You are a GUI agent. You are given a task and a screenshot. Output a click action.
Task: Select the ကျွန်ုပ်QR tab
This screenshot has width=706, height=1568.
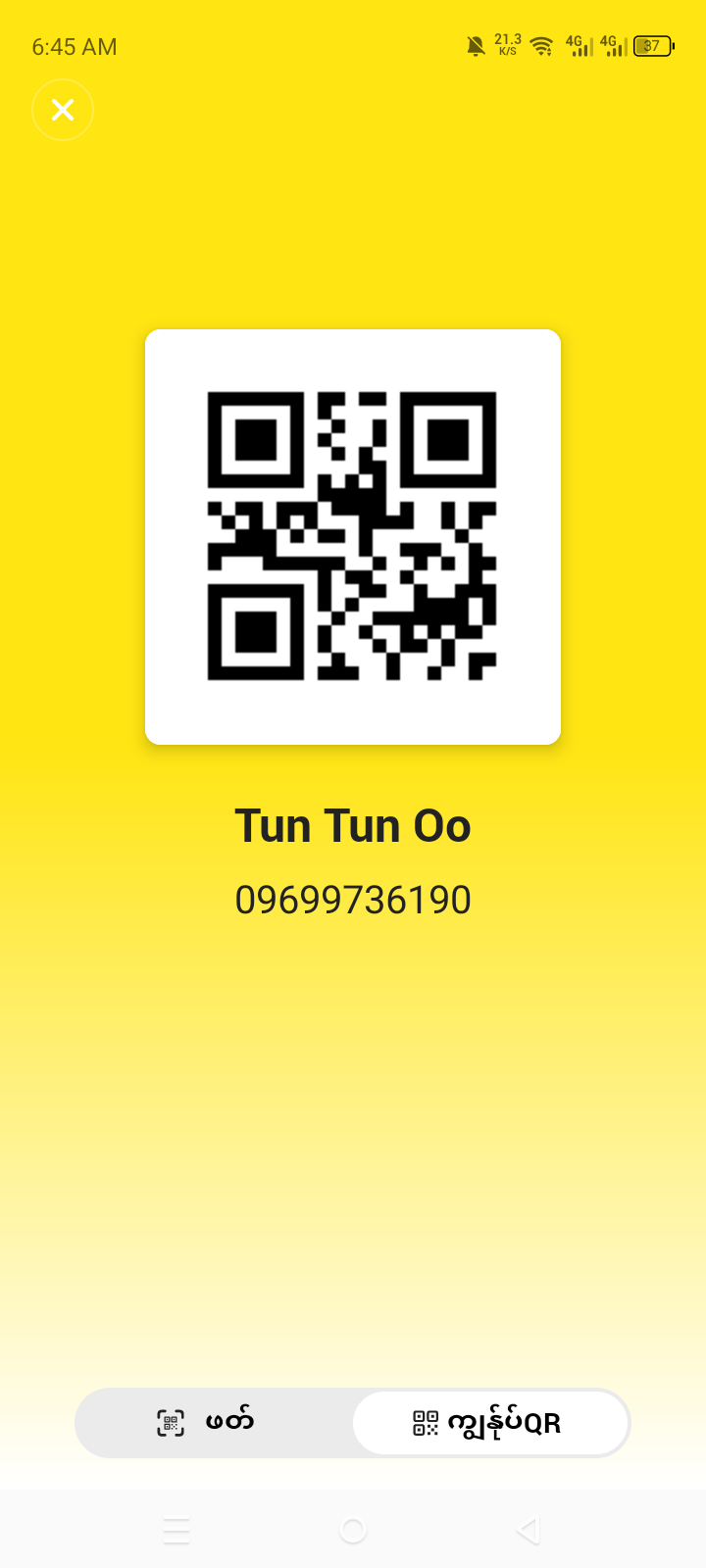pyautogui.click(x=489, y=1422)
